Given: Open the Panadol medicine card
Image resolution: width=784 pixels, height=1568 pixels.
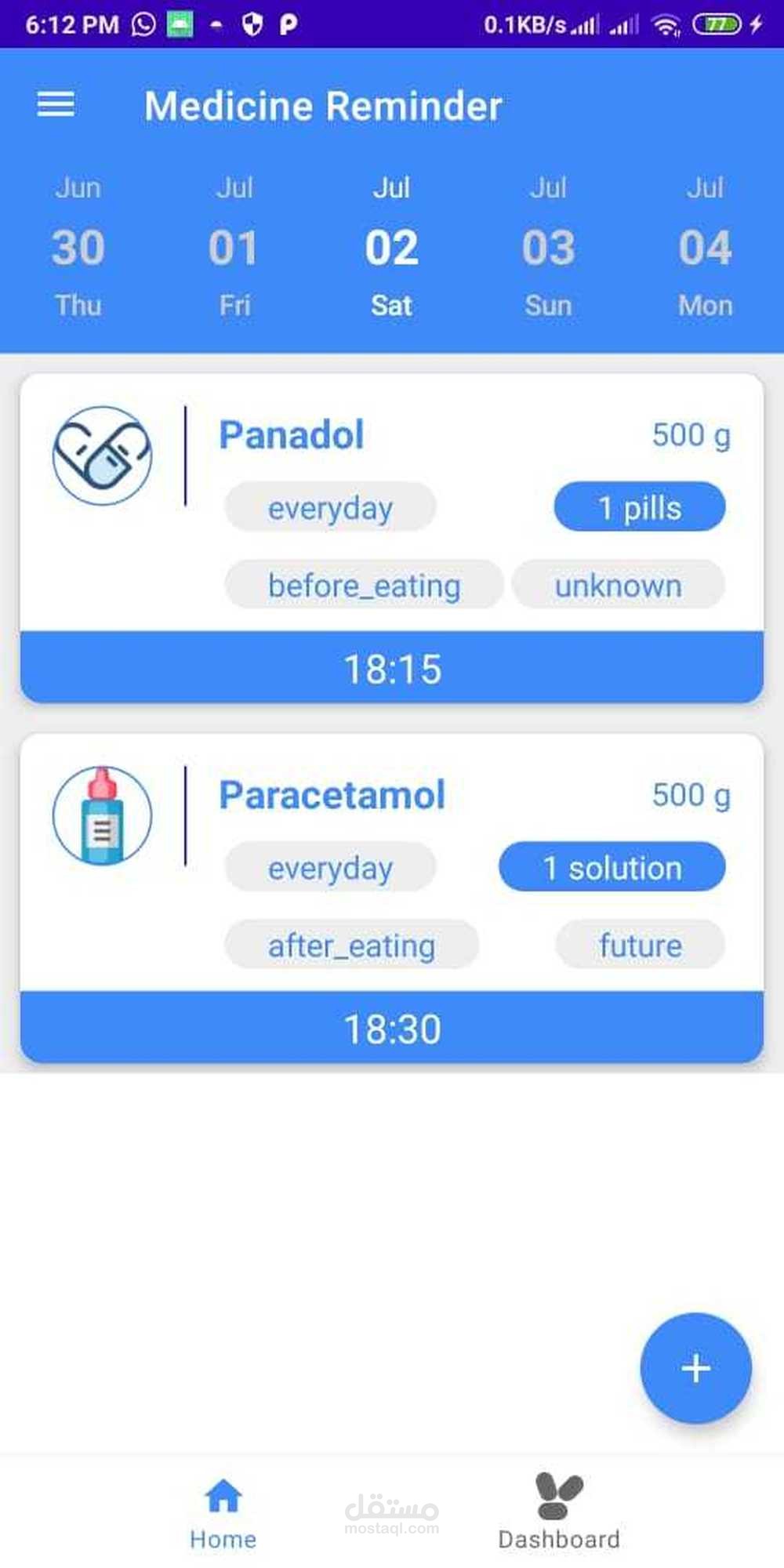Looking at the screenshot, I should pos(392,539).
